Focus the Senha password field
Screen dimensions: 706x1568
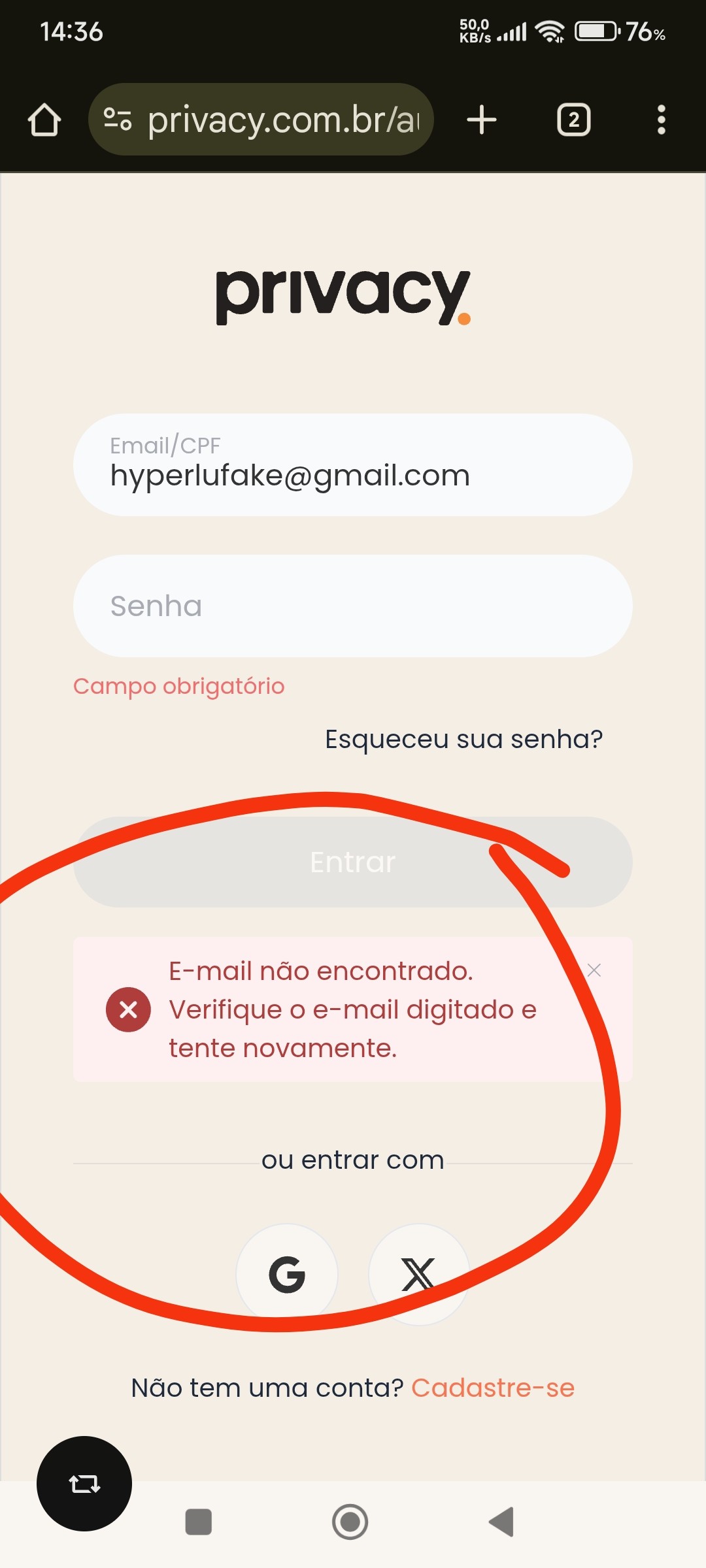(x=353, y=605)
